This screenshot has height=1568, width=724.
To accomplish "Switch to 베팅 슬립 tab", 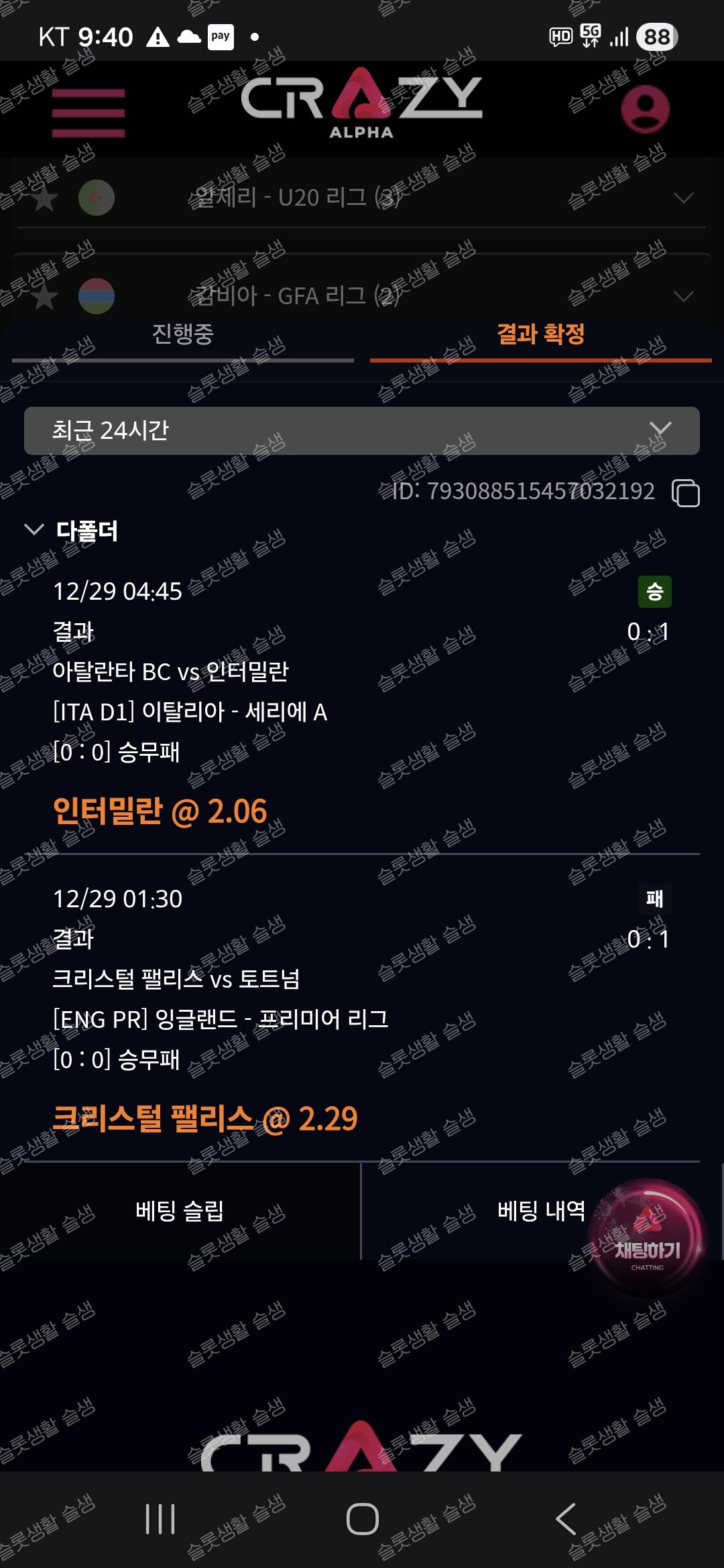I will [180, 1211].
